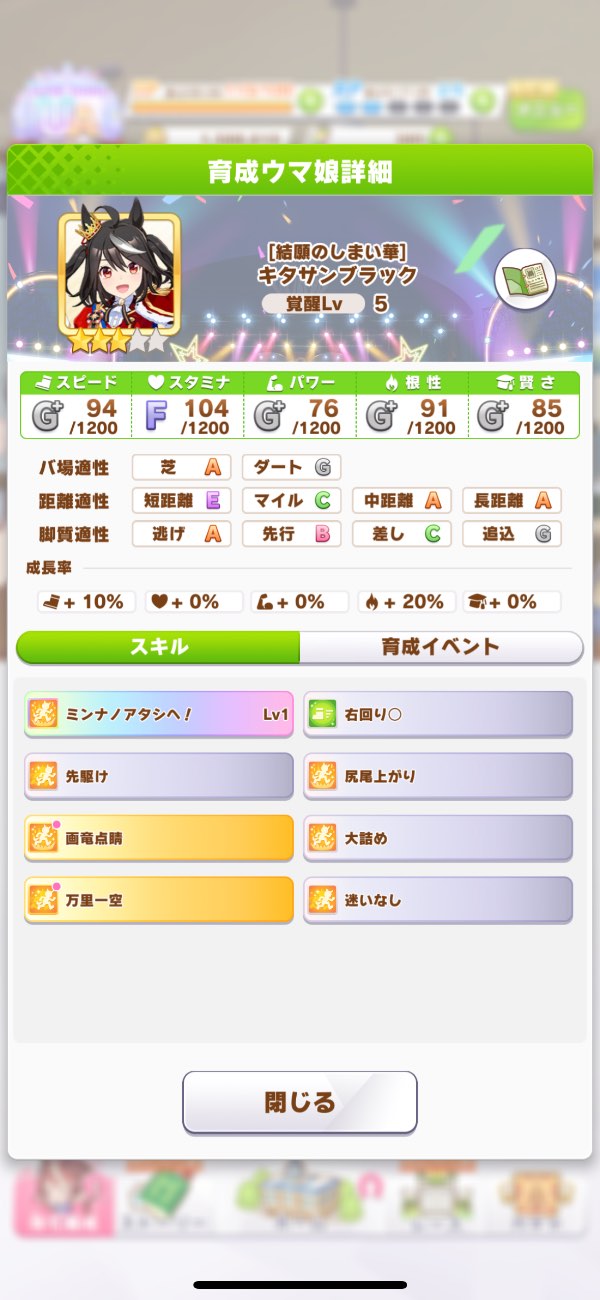Show the 迷いなし skill details
This screenshot has width=600, height=1300.
tap(438, 900)
